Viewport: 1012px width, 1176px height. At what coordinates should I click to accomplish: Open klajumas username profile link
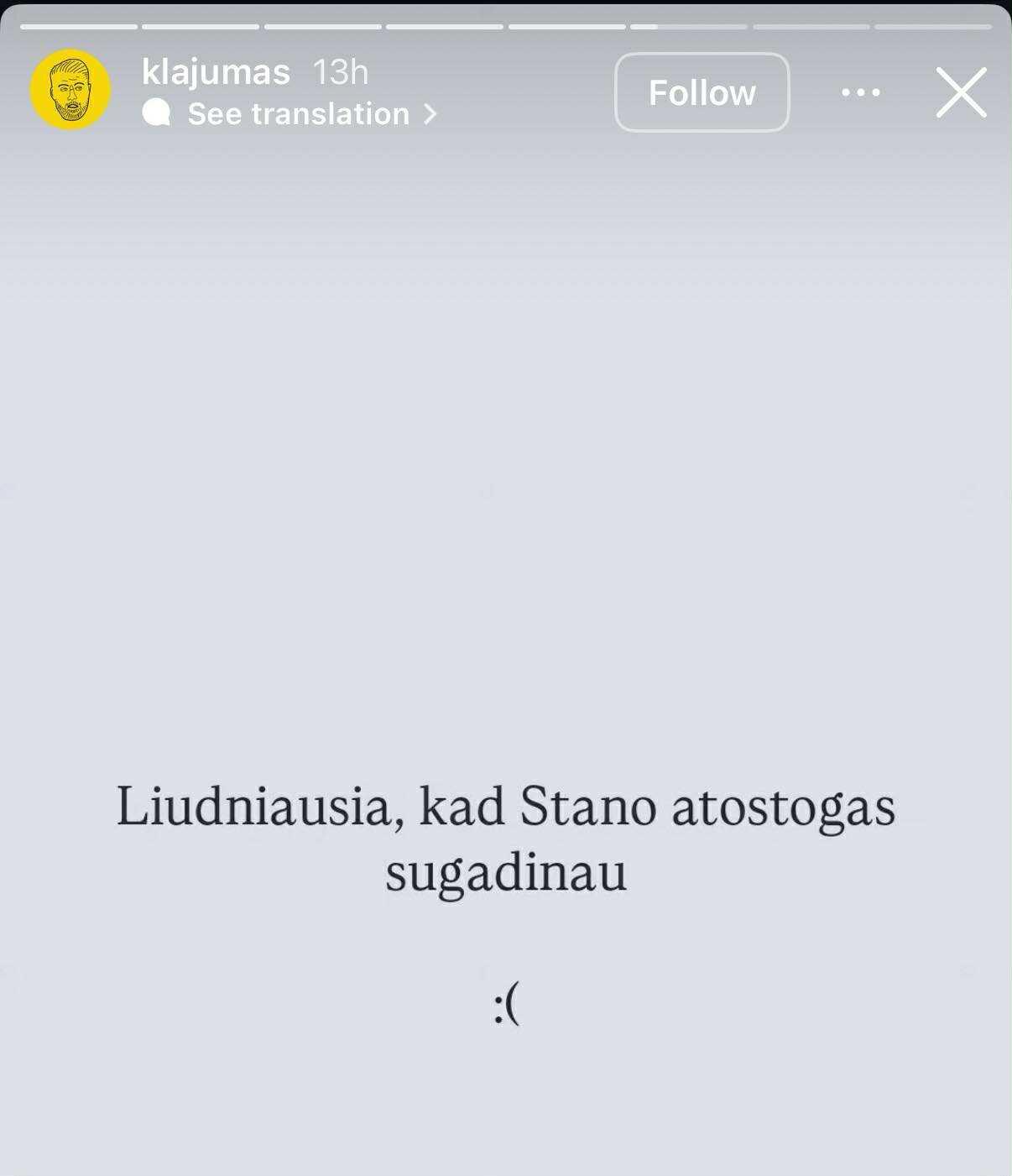(x=216, y=72)
